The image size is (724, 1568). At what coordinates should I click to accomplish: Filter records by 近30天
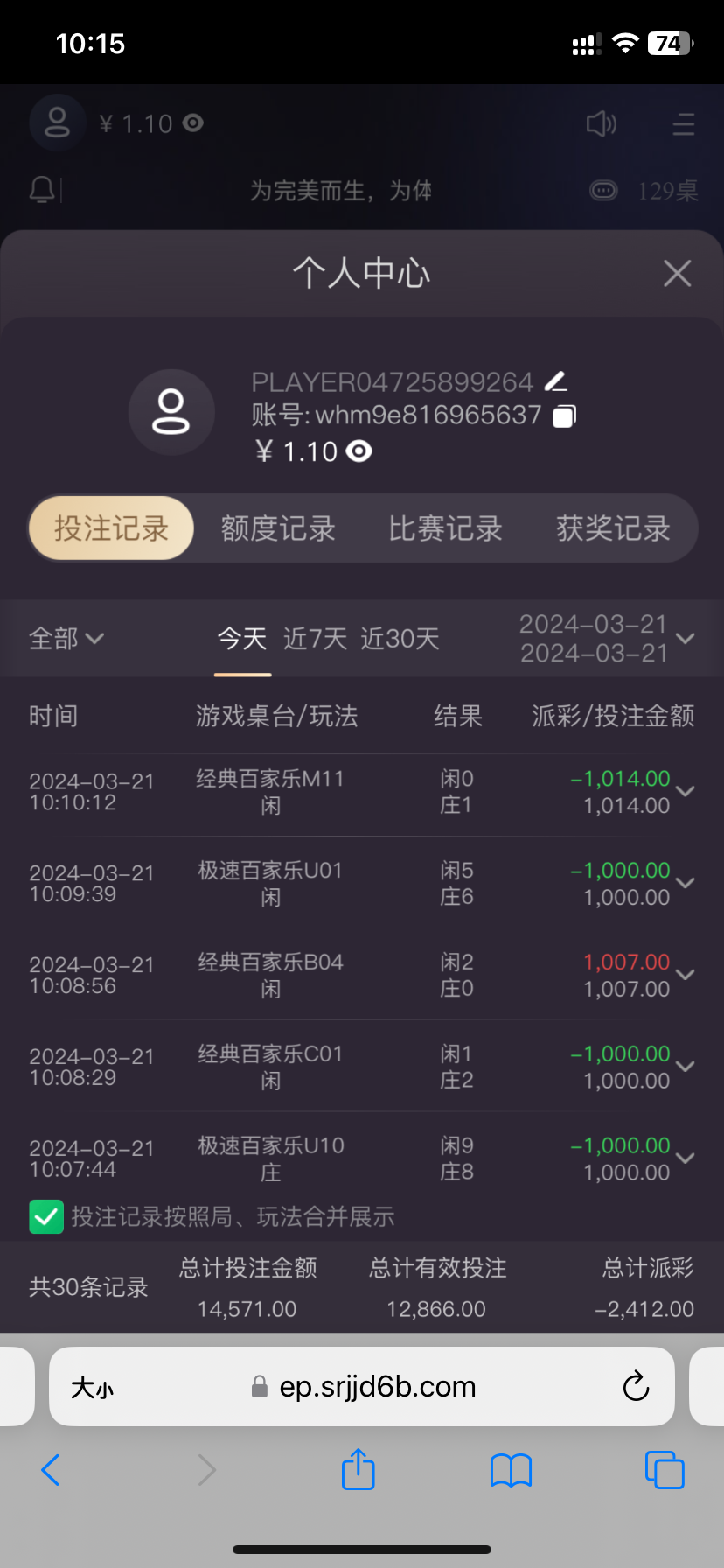(x=400, y=639)
